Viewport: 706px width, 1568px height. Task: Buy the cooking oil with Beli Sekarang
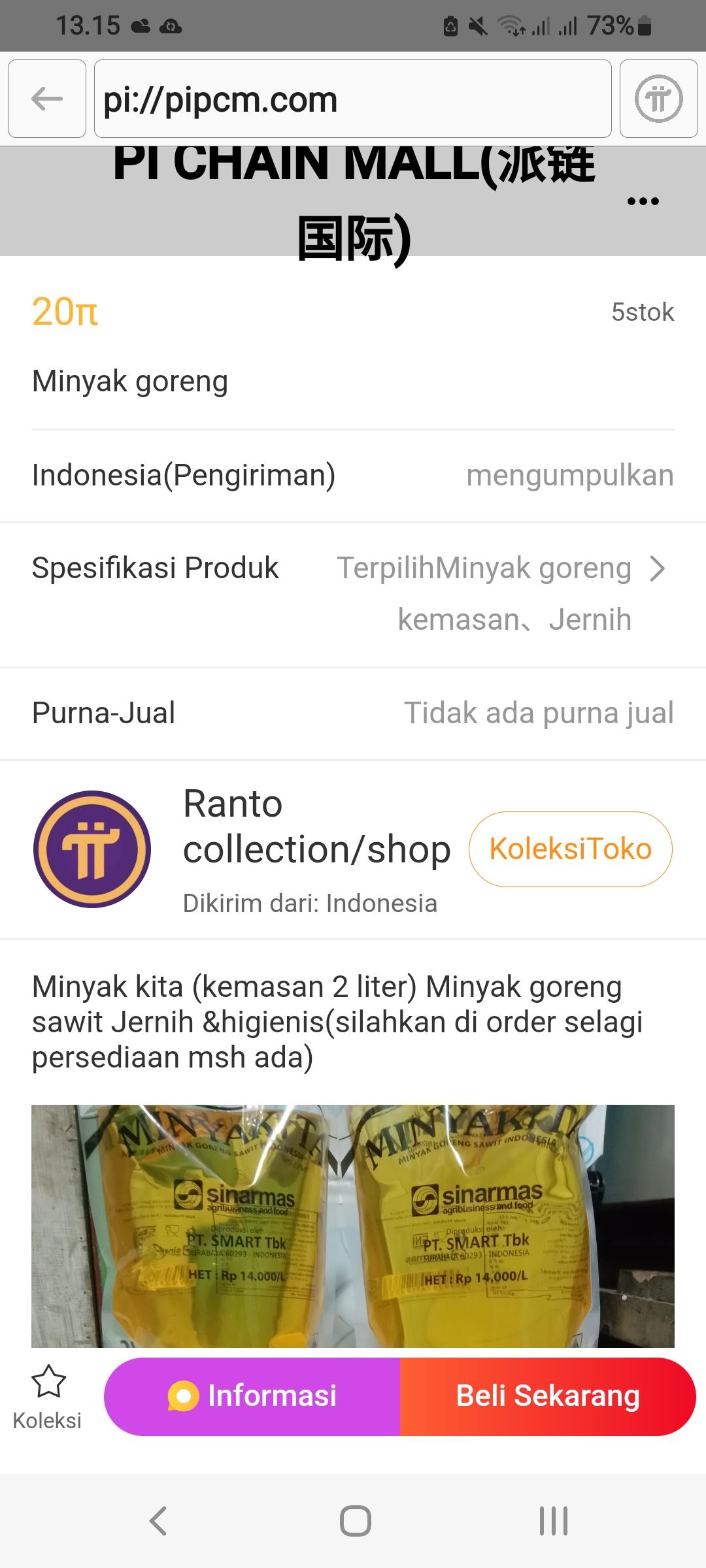point(548,1396)
